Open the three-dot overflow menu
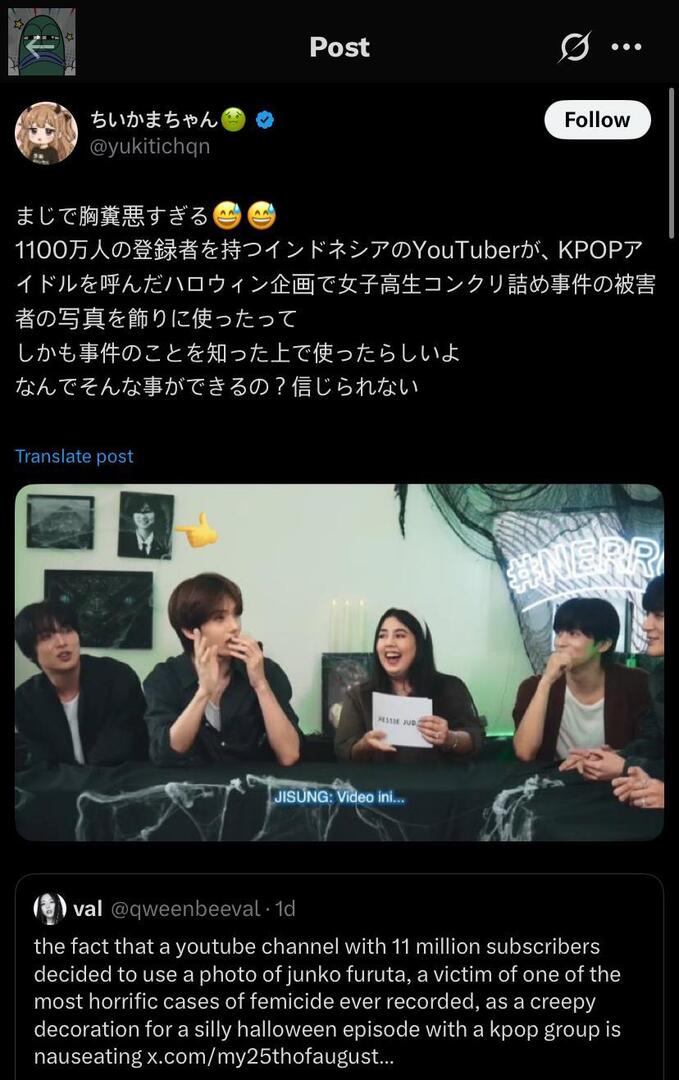679x1080 pixels. click(x=626, y=47)
